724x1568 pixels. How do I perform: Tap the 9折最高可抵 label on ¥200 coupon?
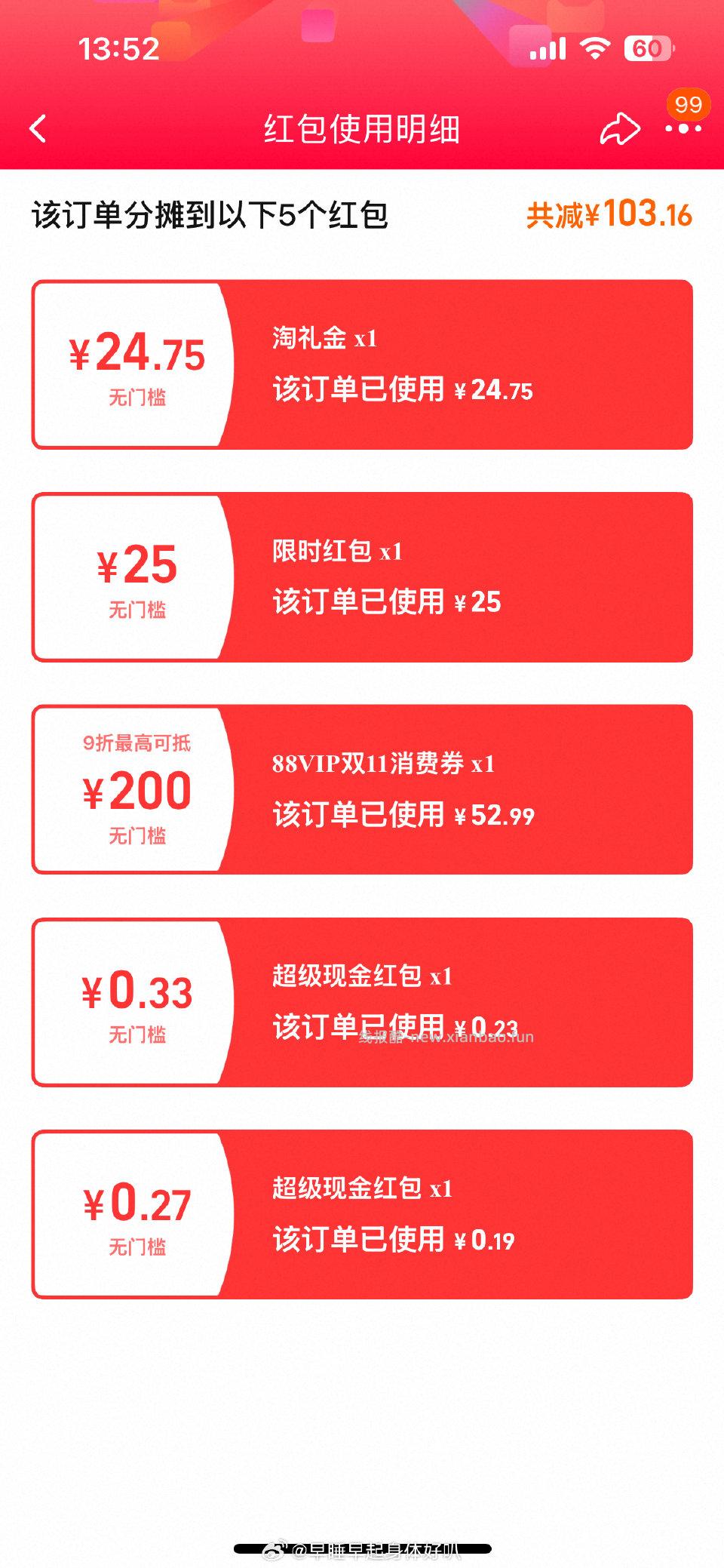136,743
